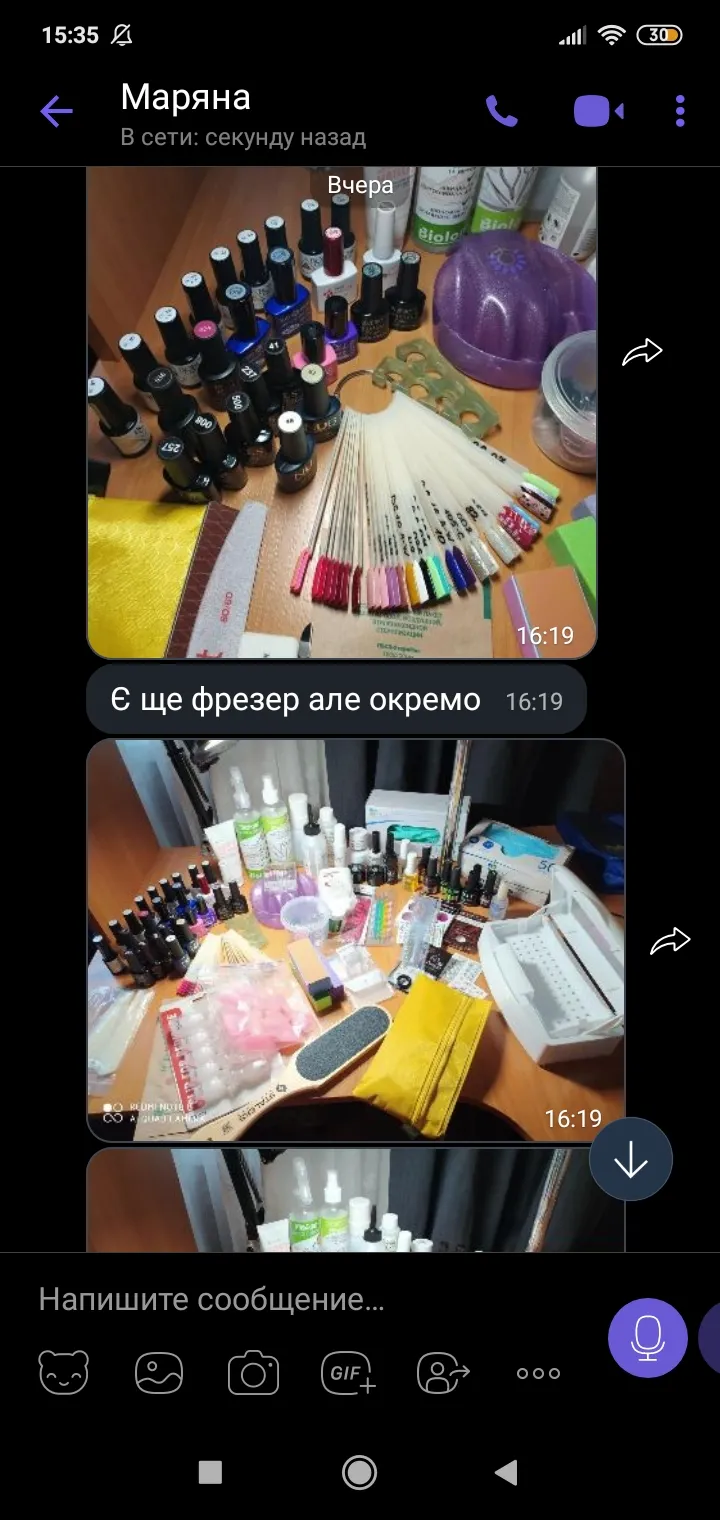Jump to the latest messages
720x1520 pixels.
(631, 1159)
